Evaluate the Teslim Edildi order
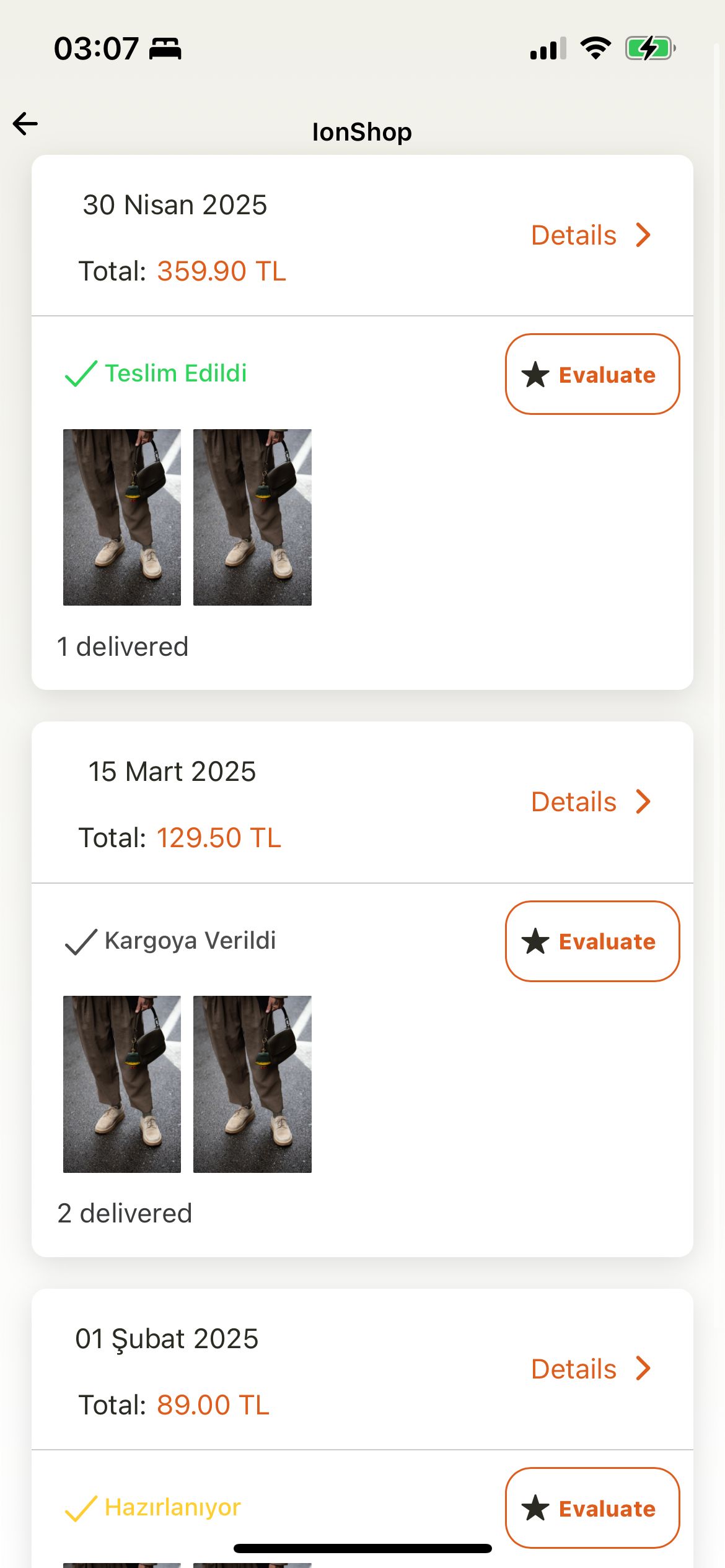The width and height of the screenshot is (725, 1568). pyautogui.click(x=592, y=375)
